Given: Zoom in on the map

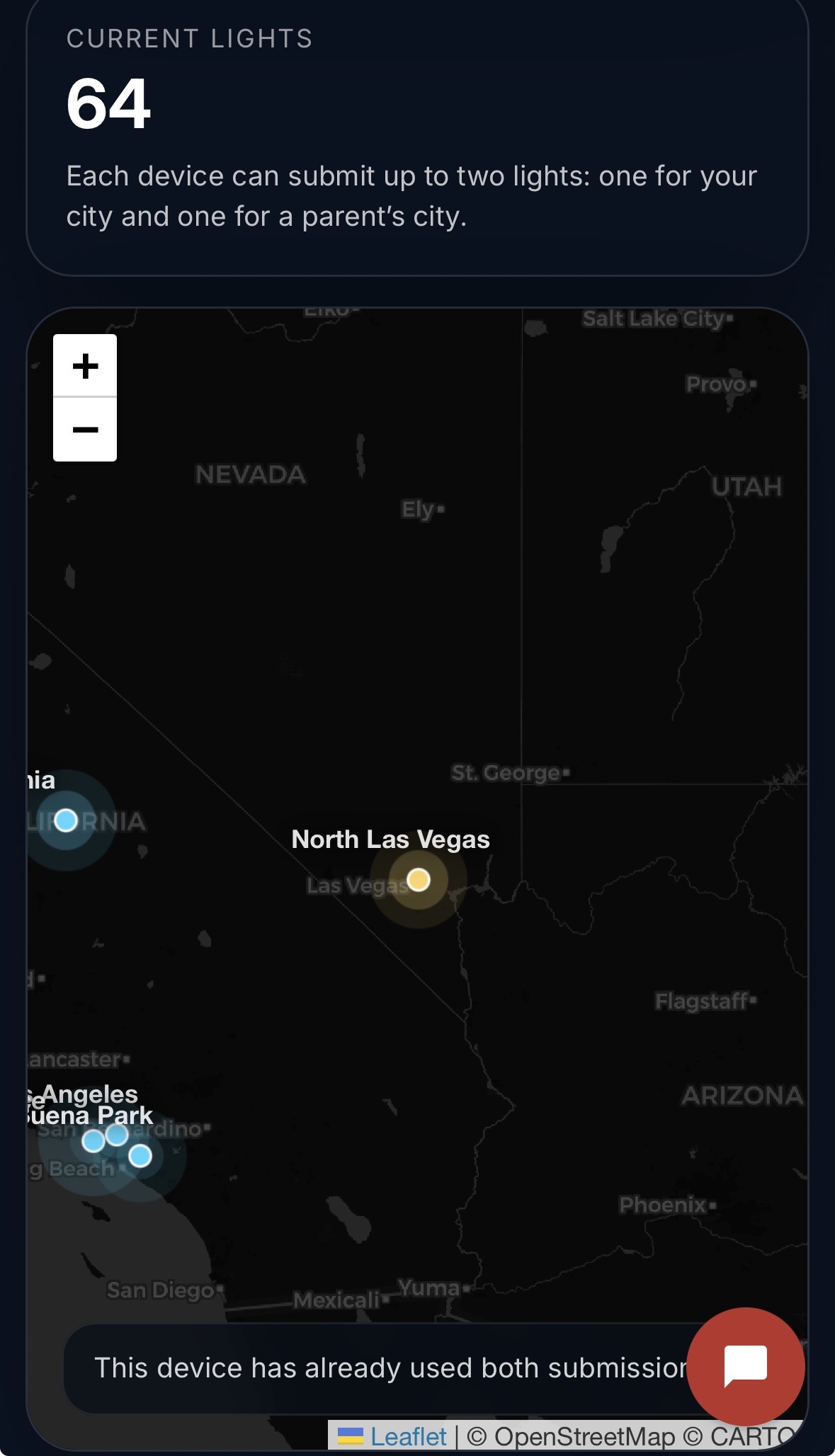Looking at the screenshot, I should coord(85,366).
